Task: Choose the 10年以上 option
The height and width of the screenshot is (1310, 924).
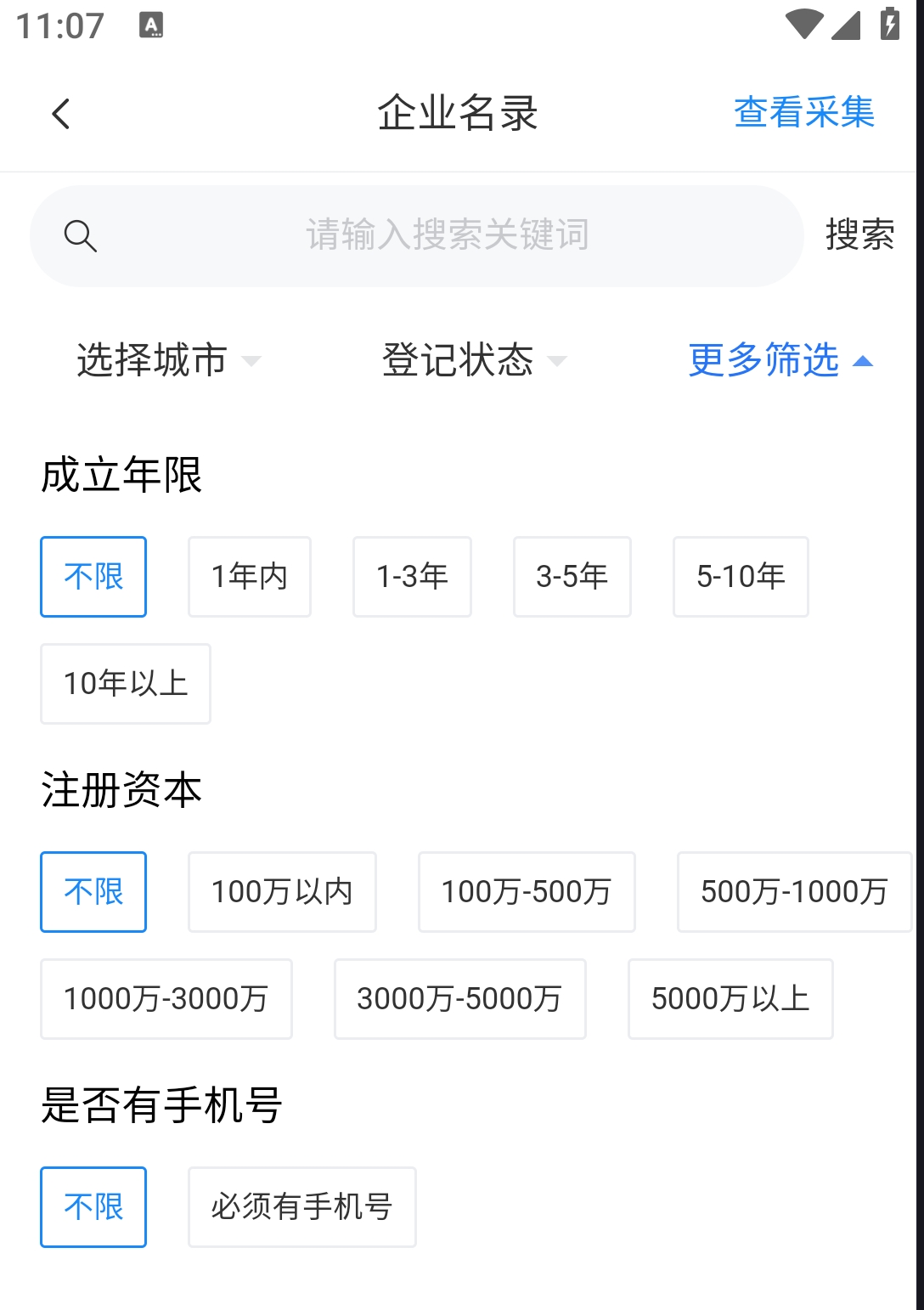Action: [x=124, y=685]
